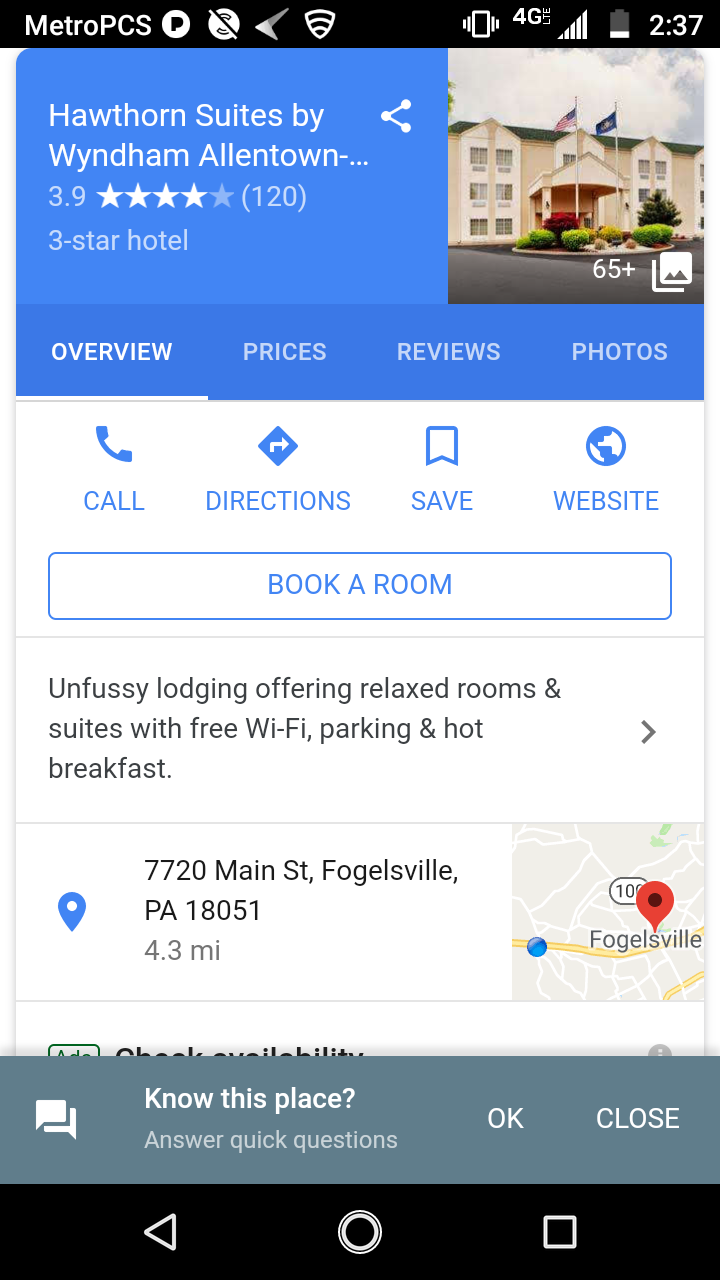Visit the hotel website
The width and height of the screenshot is (720, 1280).
pos(606,470)
